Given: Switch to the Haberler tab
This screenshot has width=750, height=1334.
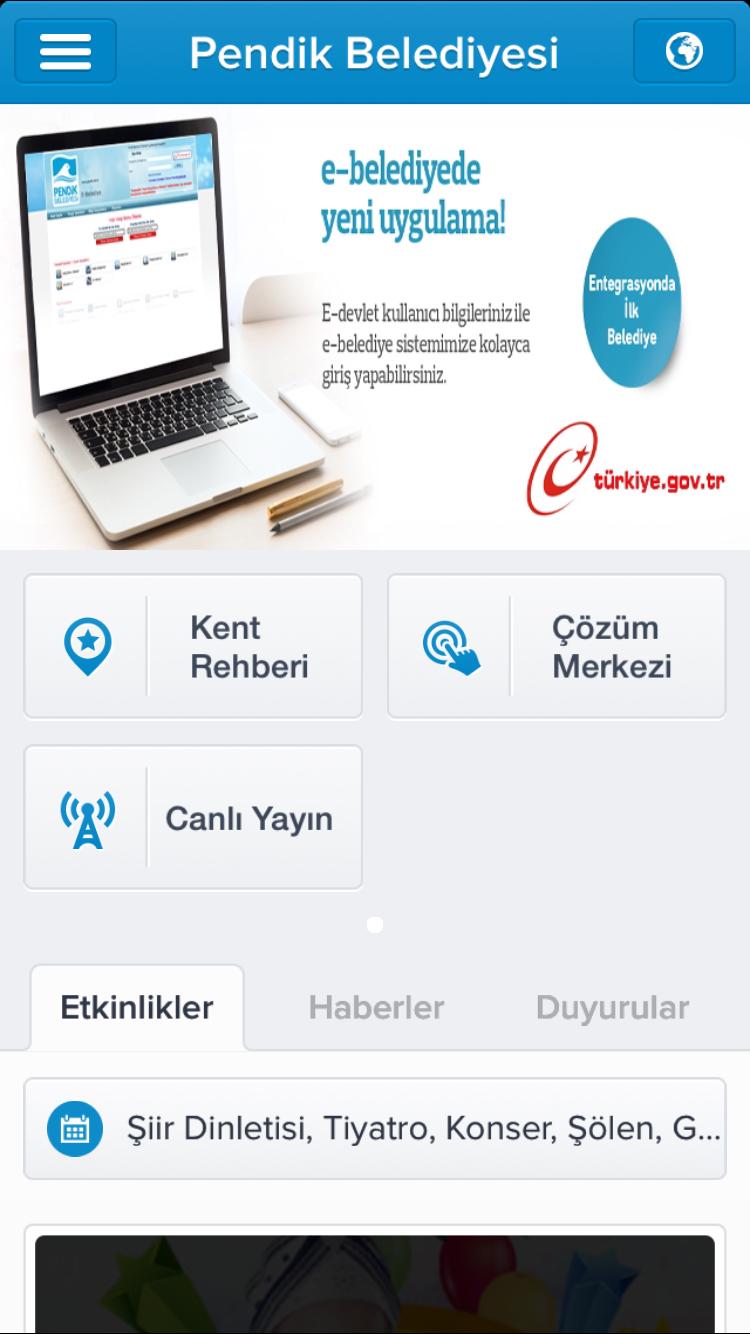Looking at the screenshot, I should click(376, 1007).
